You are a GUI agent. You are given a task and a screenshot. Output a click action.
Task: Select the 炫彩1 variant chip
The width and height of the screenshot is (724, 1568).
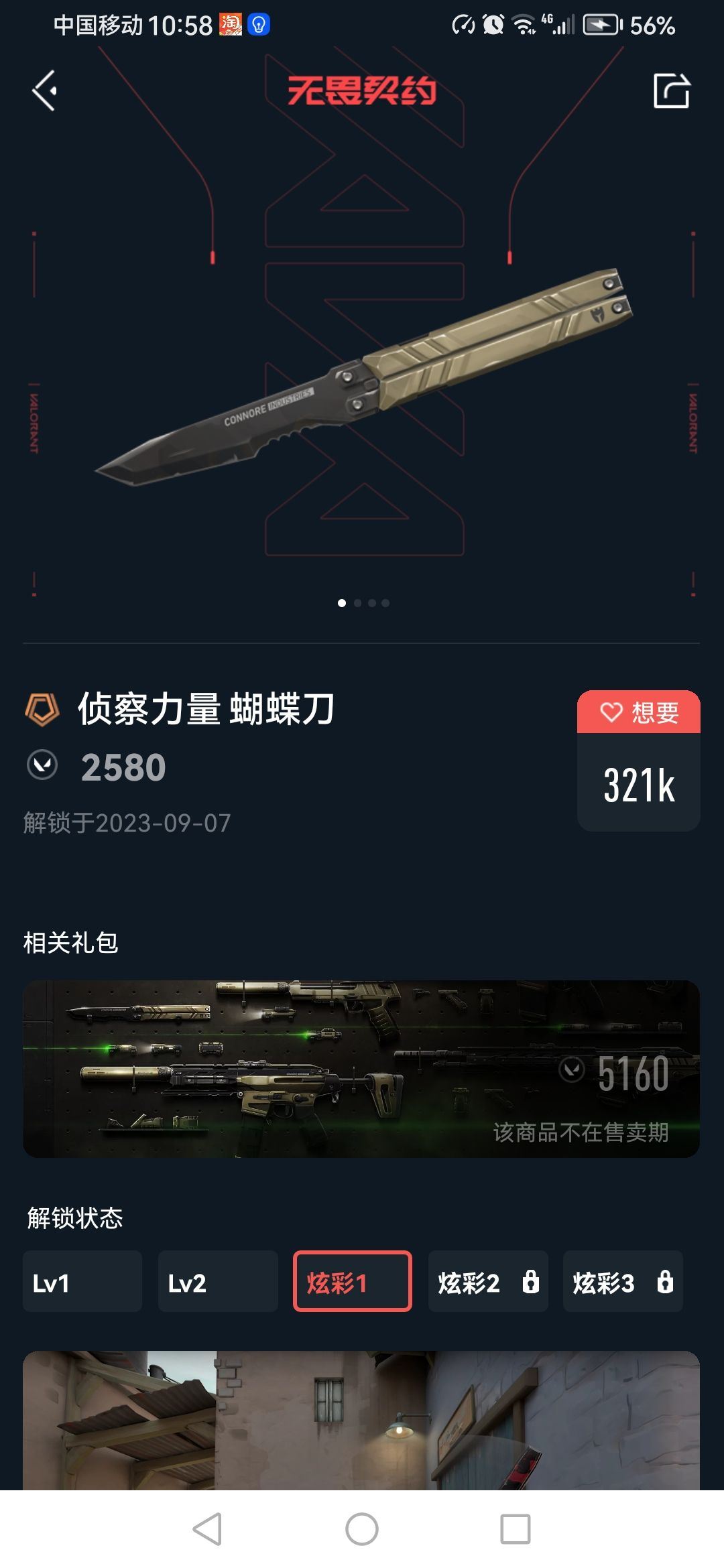tap(352, 1281)
